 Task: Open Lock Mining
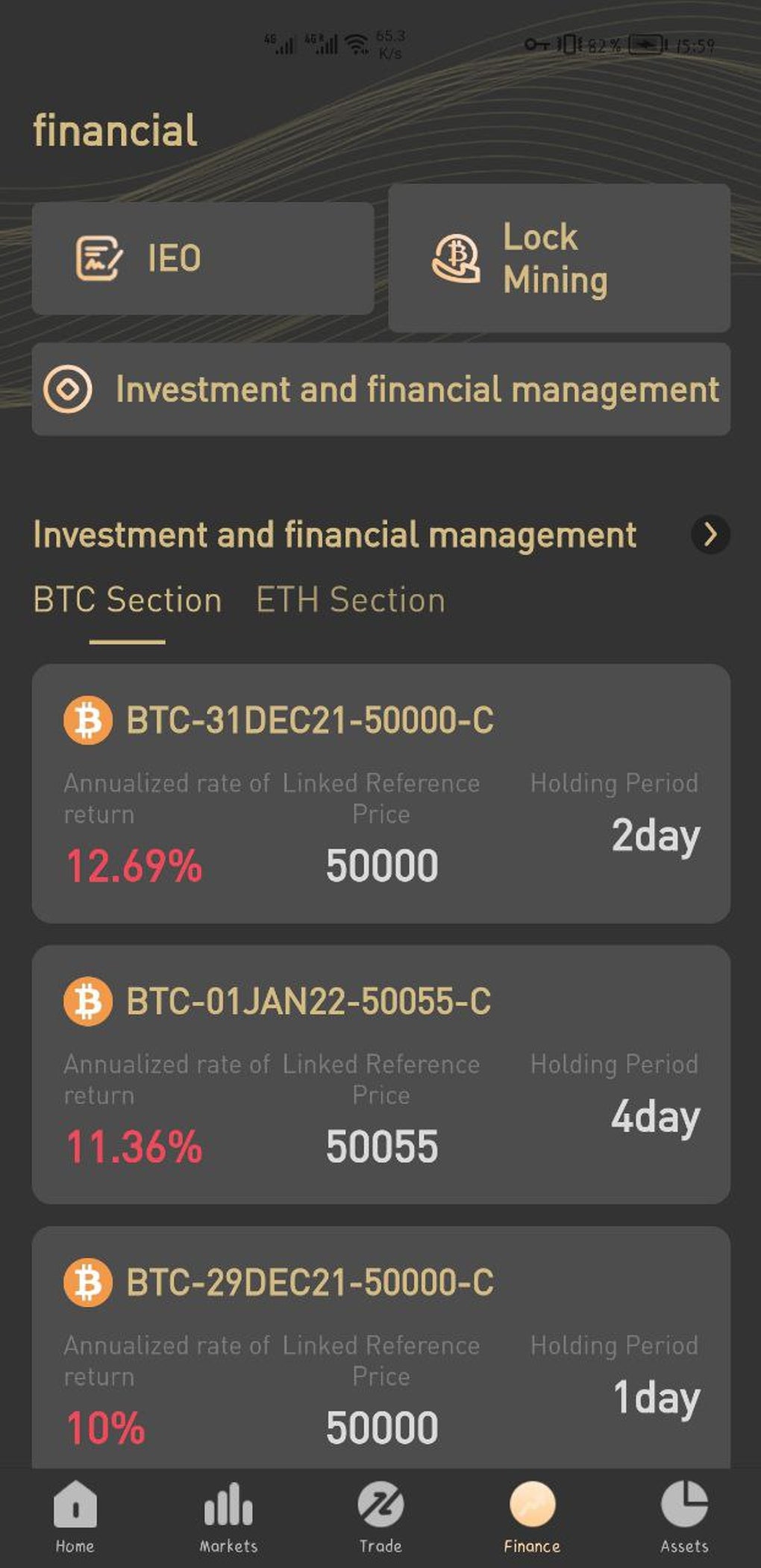point(559,258)
